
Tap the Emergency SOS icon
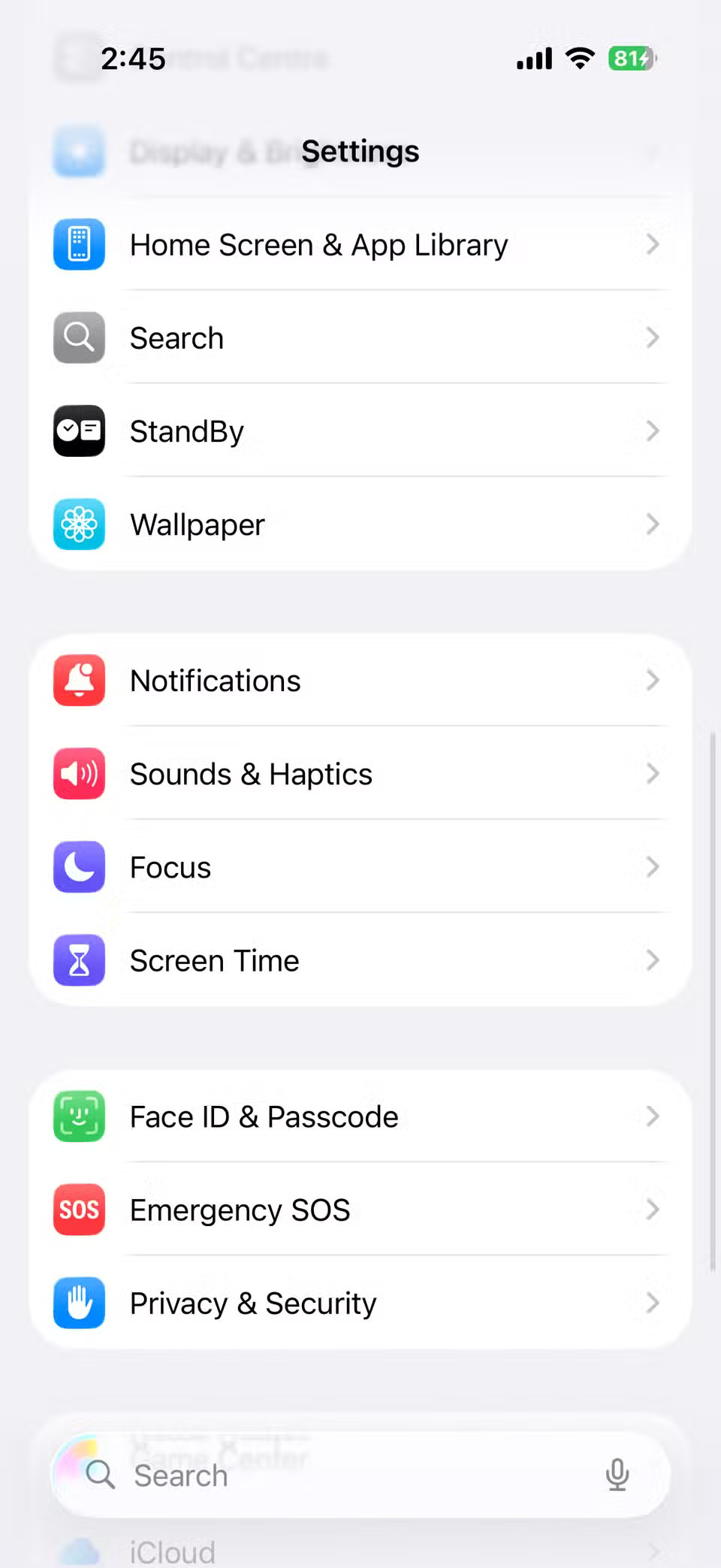pyautogui.click(x=79, y=1210)
